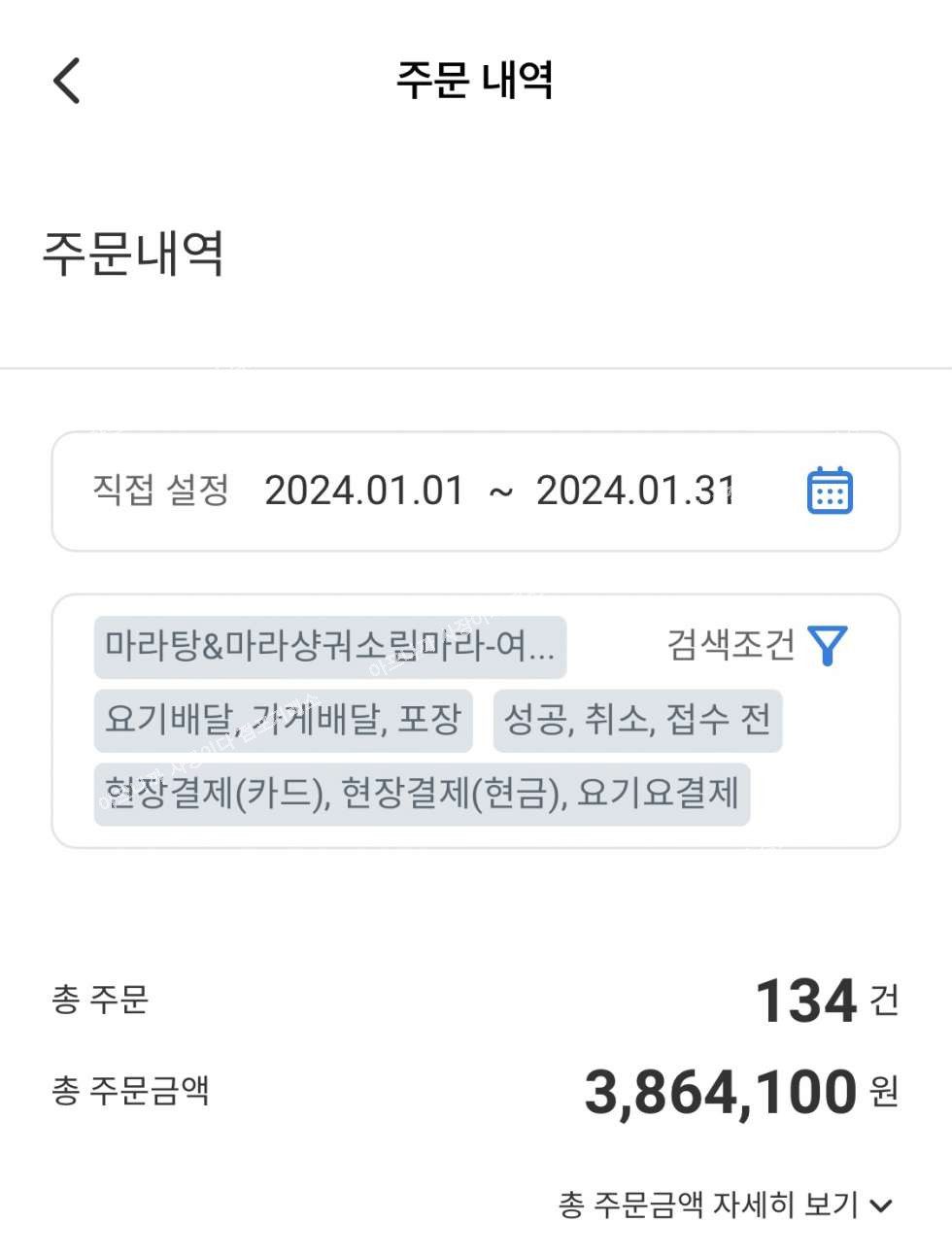Screen dimensions: 952x1256
Task: Open the calendar date picker
Action: click(x=829, y=491)
